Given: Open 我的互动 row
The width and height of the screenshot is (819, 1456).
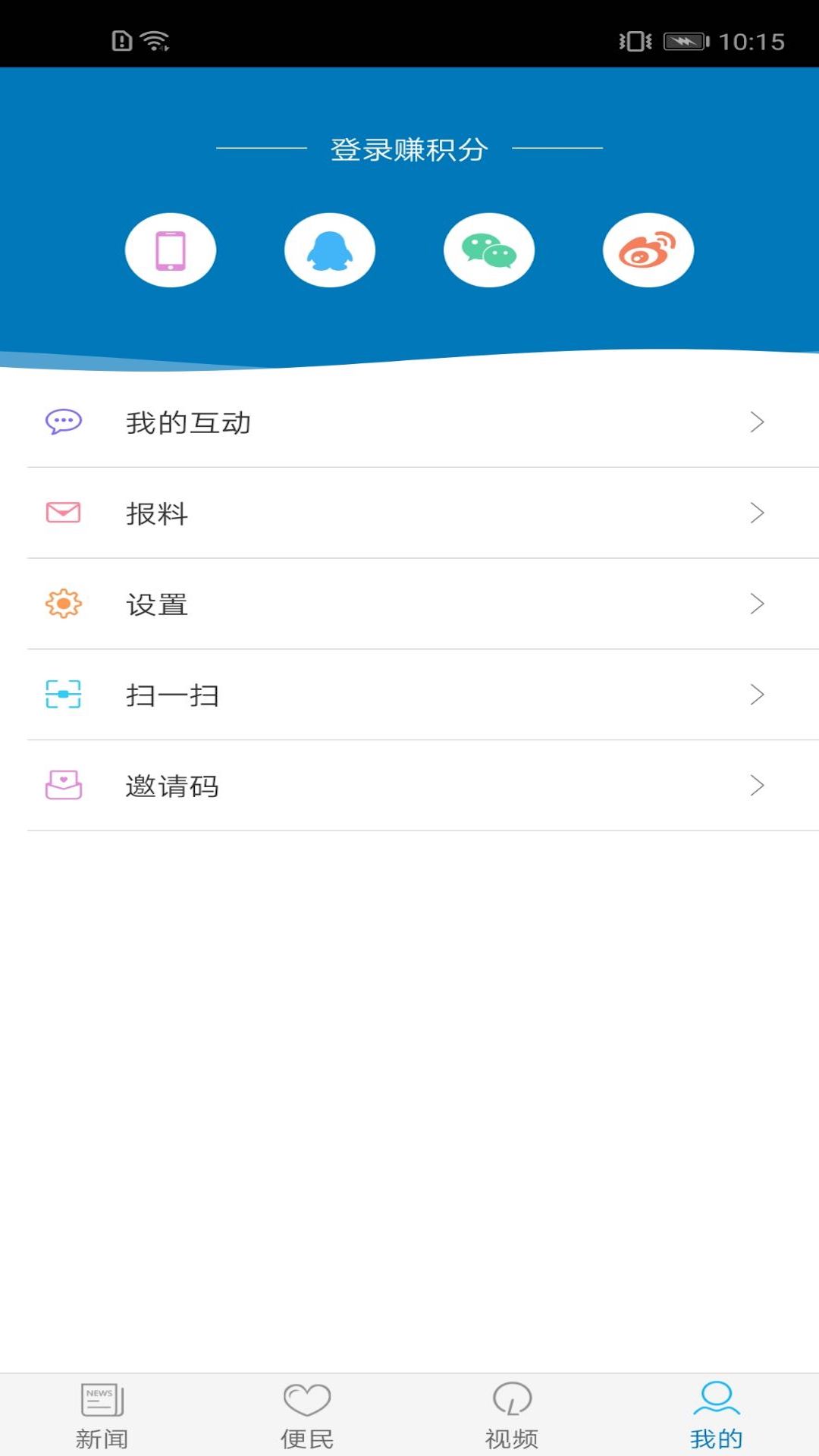Looking at the screenshot, I should coord(409,422).
